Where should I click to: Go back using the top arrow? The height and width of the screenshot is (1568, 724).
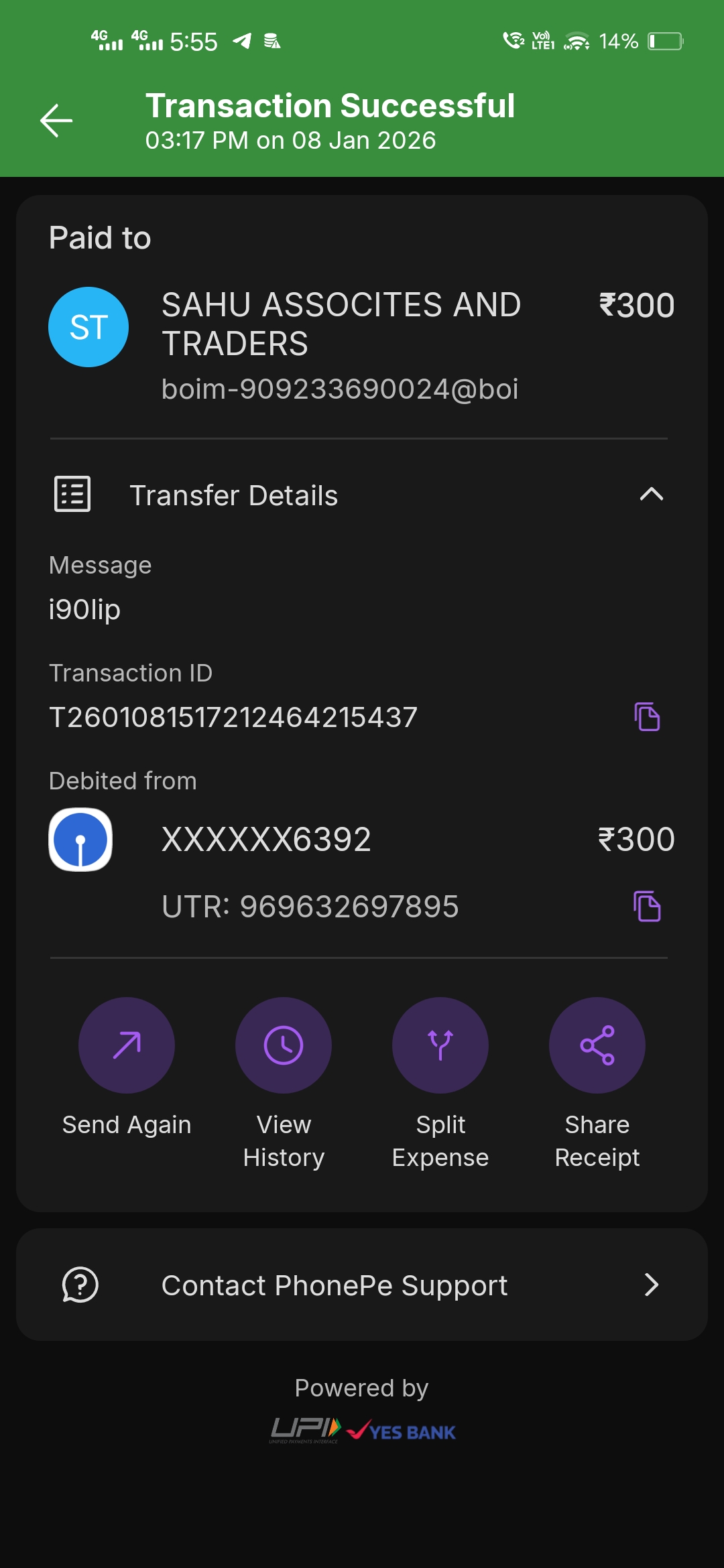click(x=56, y=121)
